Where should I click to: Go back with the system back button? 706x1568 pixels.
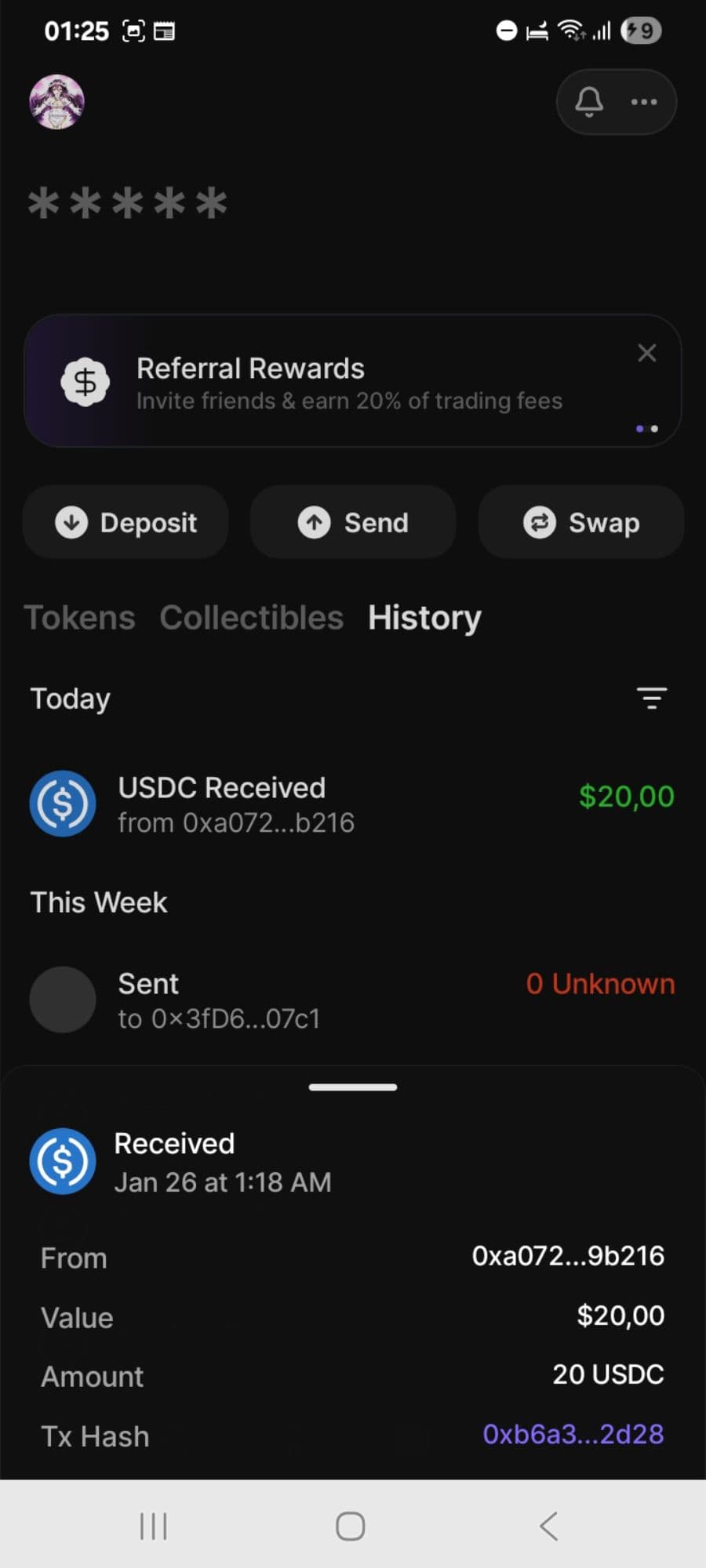point(549,1526)
